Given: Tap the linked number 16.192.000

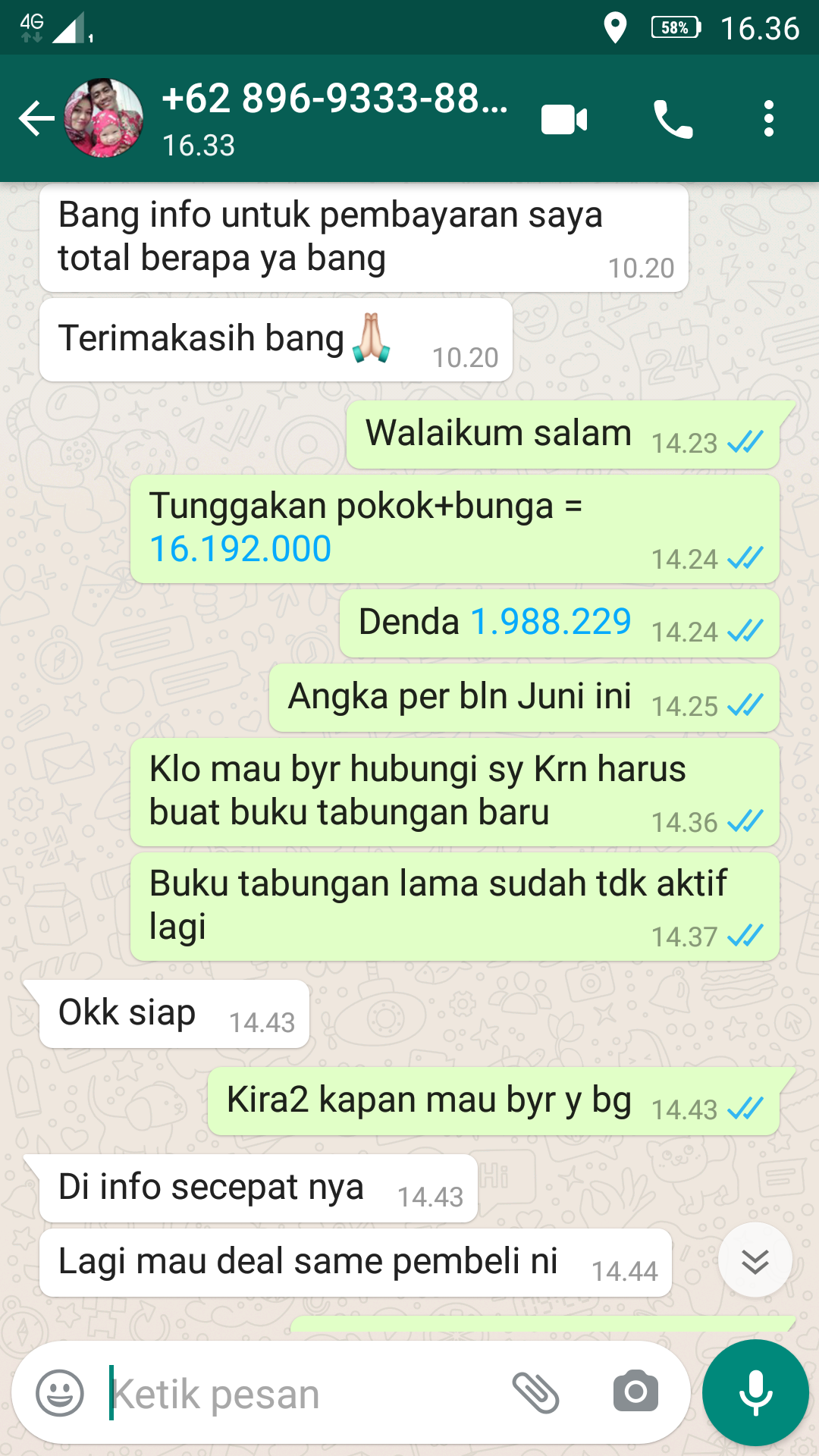Looking at the screenshot, I should tap(240, 549).
